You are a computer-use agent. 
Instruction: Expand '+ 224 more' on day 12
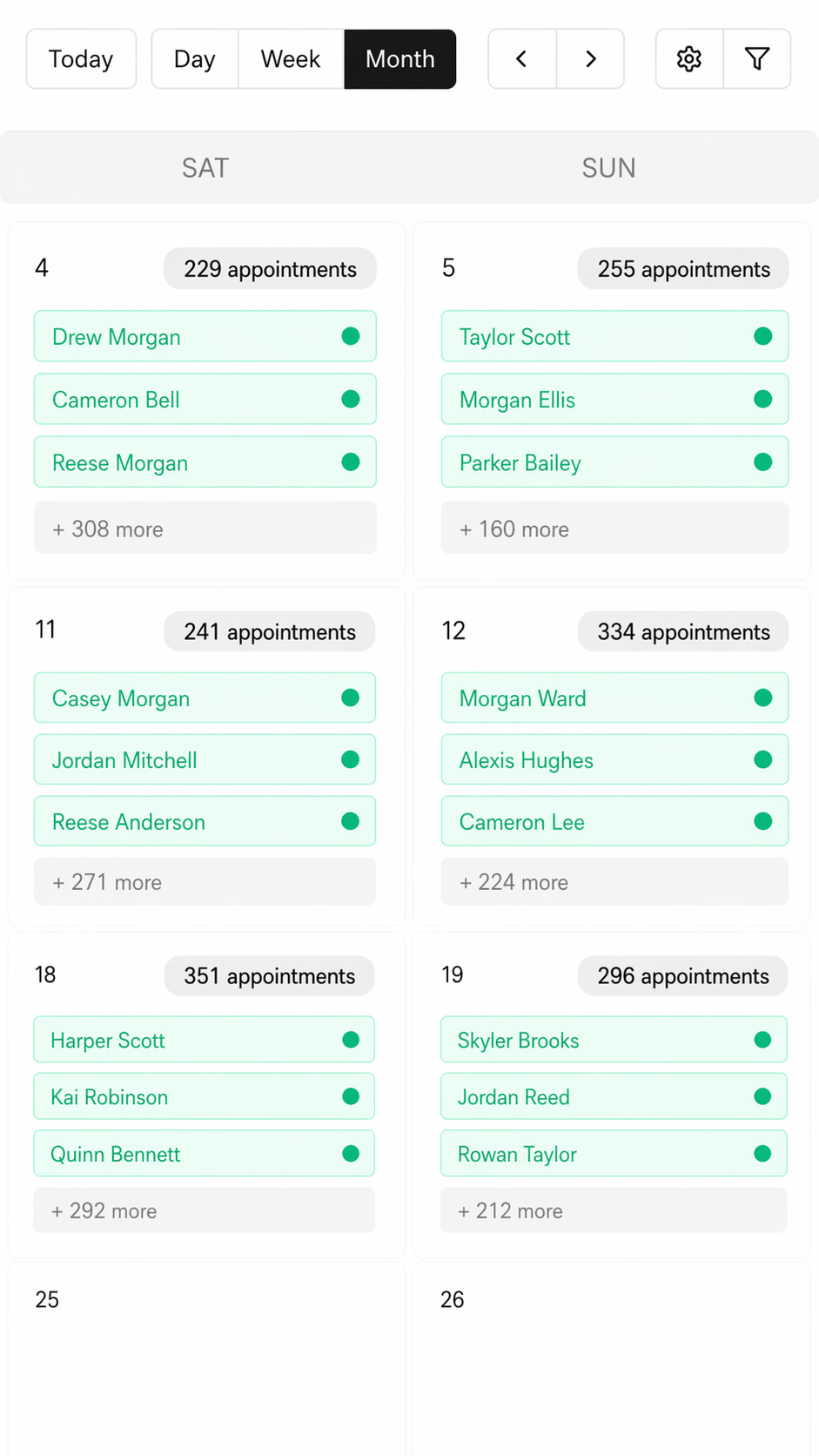click(x=614, y=882)
